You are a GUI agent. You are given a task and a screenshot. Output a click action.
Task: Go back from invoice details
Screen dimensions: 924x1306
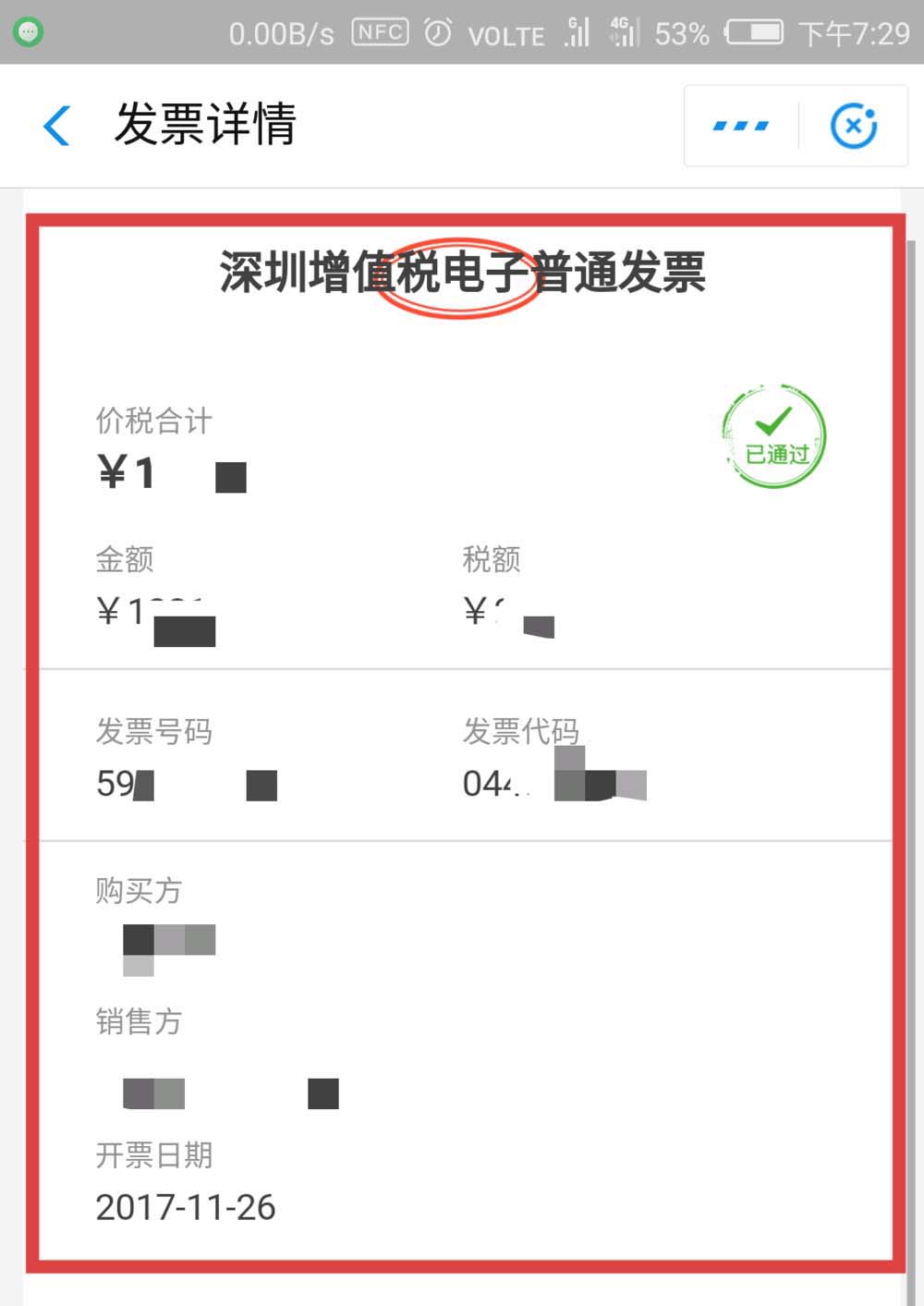pos(57,126)
